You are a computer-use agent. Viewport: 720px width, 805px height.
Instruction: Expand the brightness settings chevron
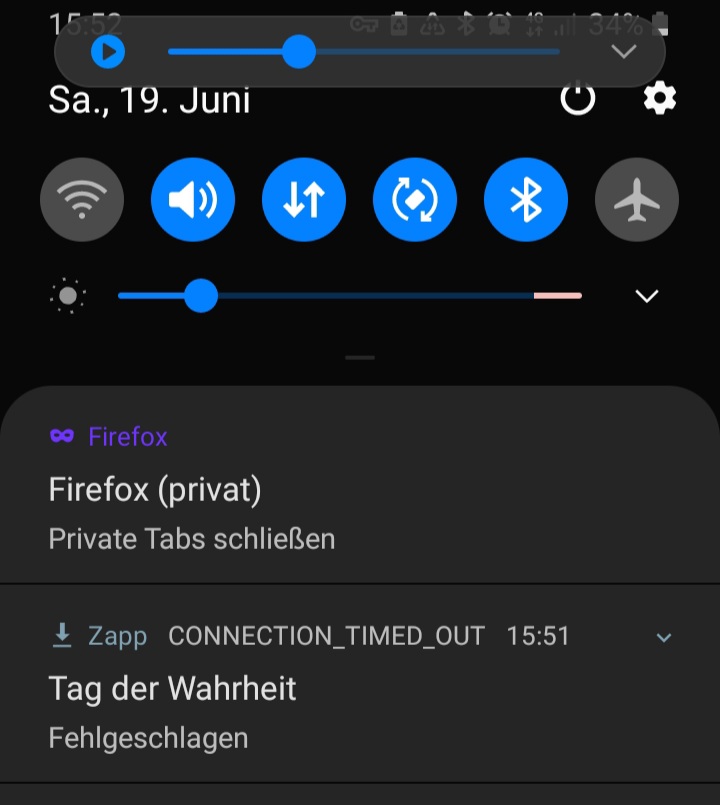coord(647,296)
